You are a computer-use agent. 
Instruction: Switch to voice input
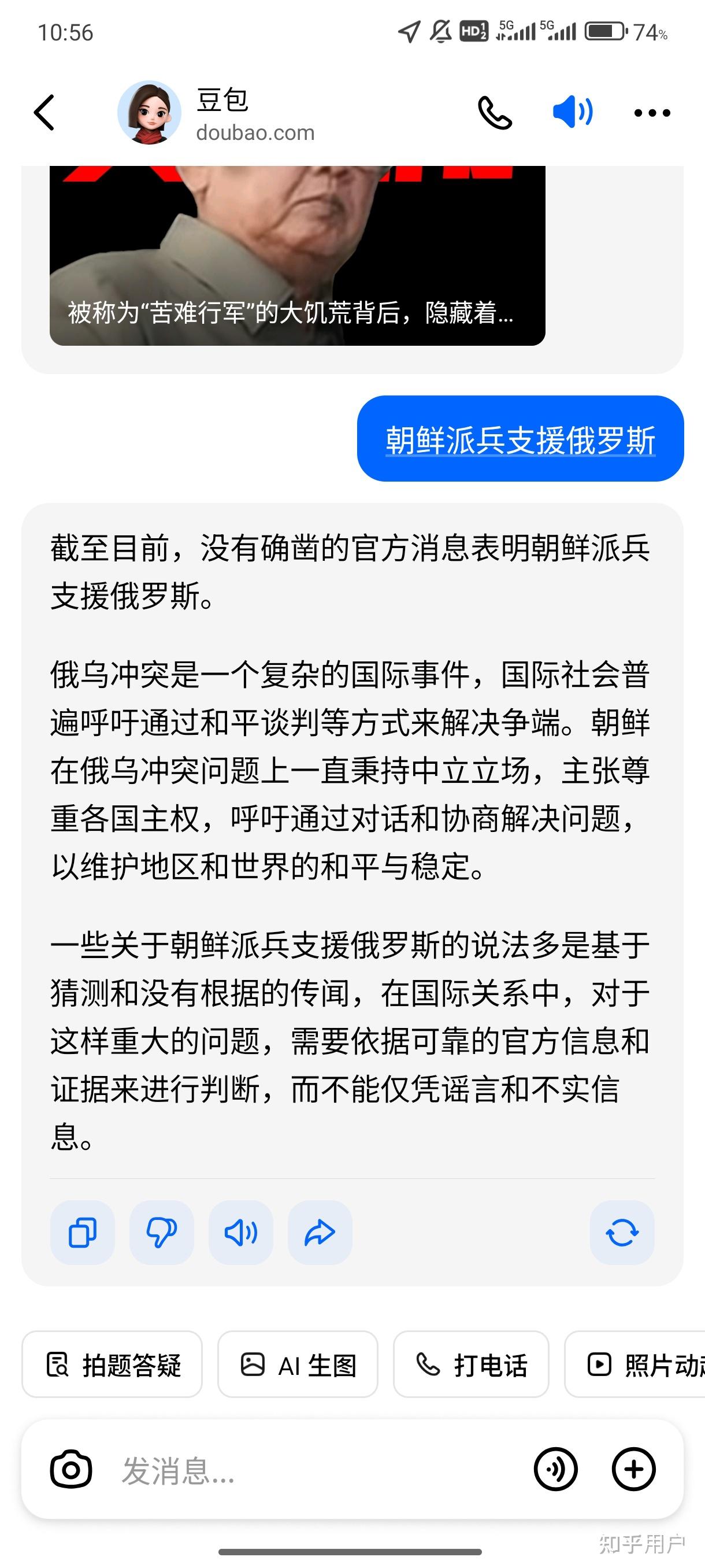(555, 1469)
